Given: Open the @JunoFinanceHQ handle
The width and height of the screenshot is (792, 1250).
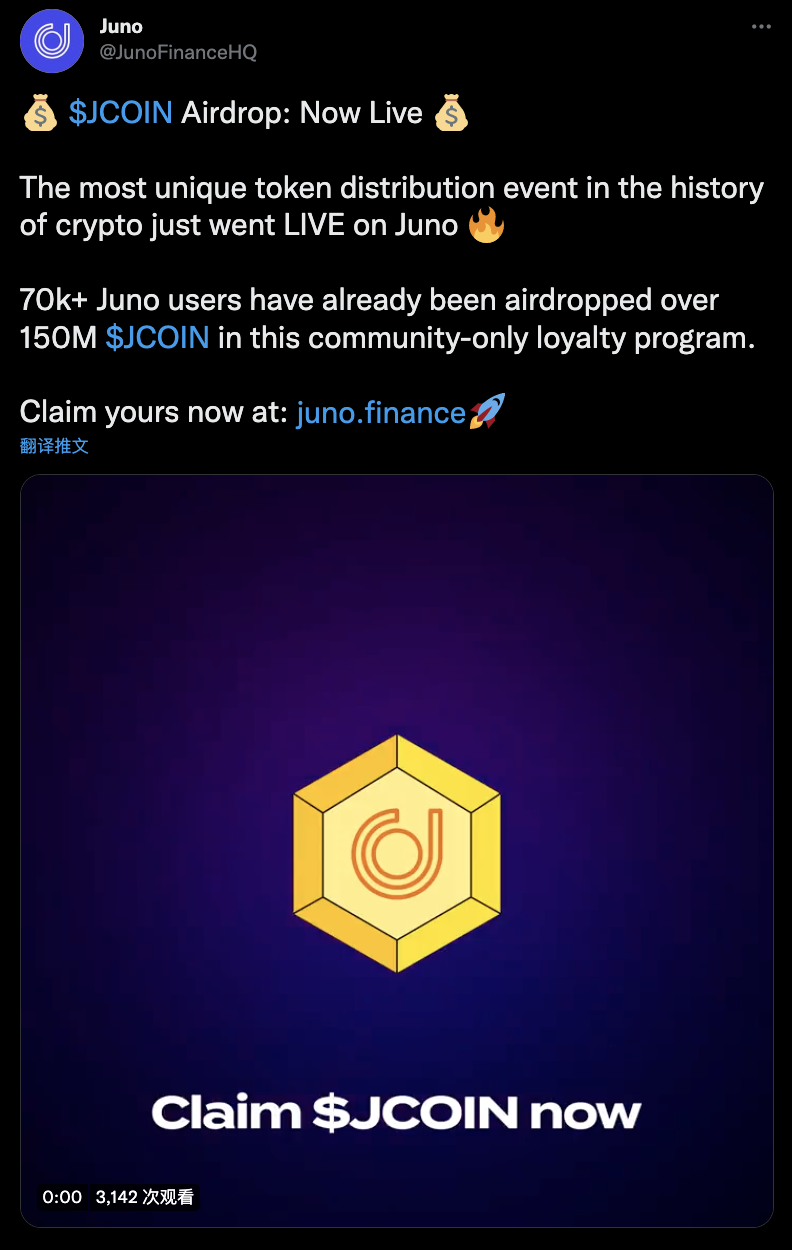Looking at the screenshot, I should pos(177,52).
